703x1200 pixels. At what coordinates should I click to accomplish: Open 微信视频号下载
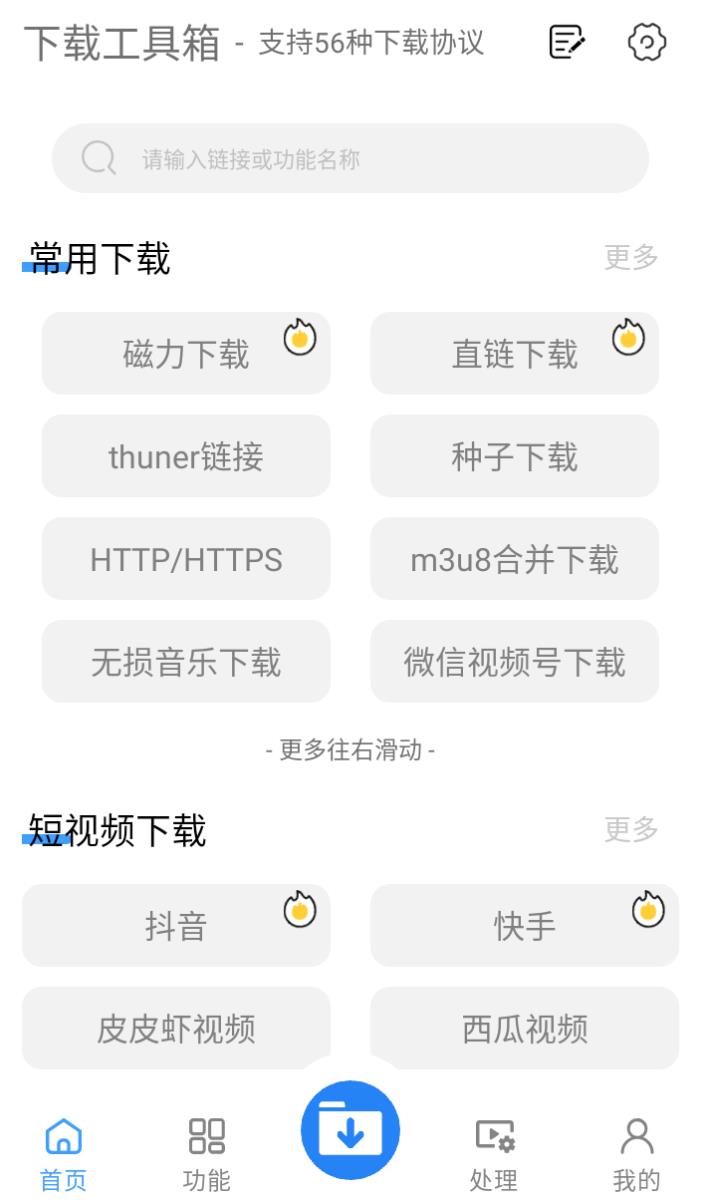(x=514, y=662)
